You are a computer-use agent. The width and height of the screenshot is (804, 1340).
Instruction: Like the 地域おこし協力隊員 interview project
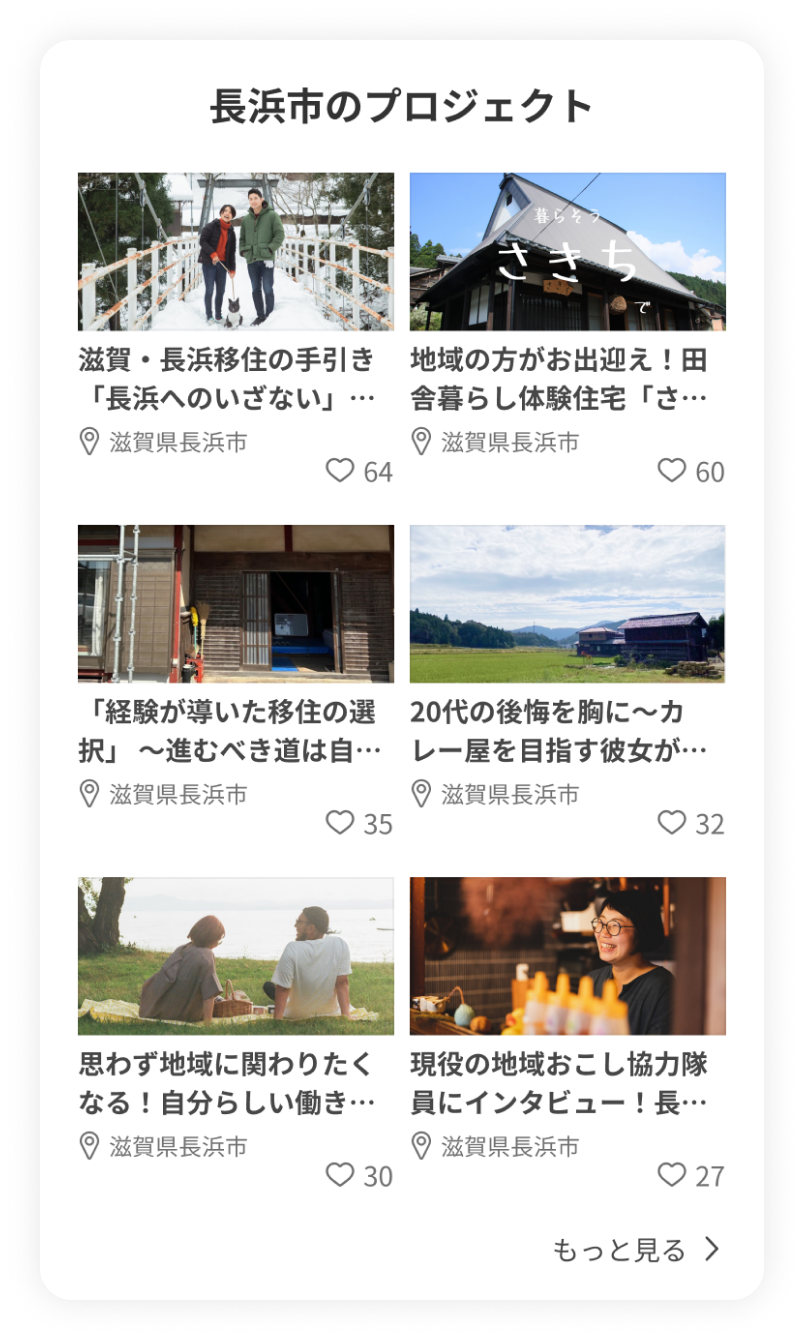point(672,1175)
